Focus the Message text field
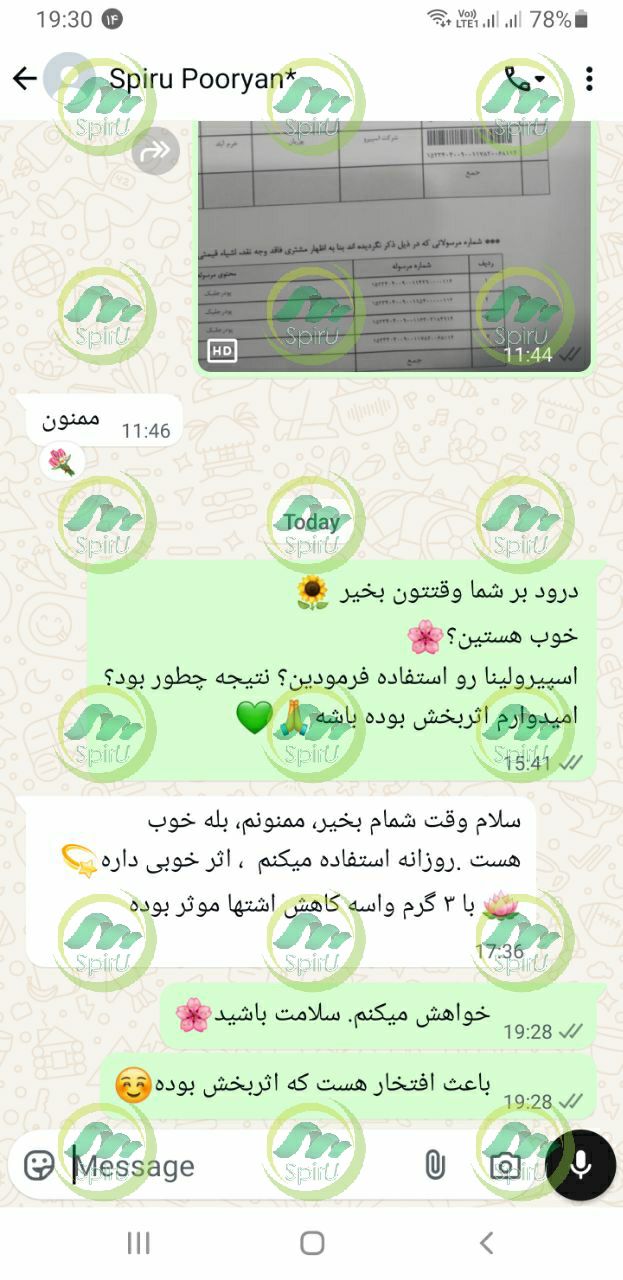 pyautogui.click(x=240, y=1166)
